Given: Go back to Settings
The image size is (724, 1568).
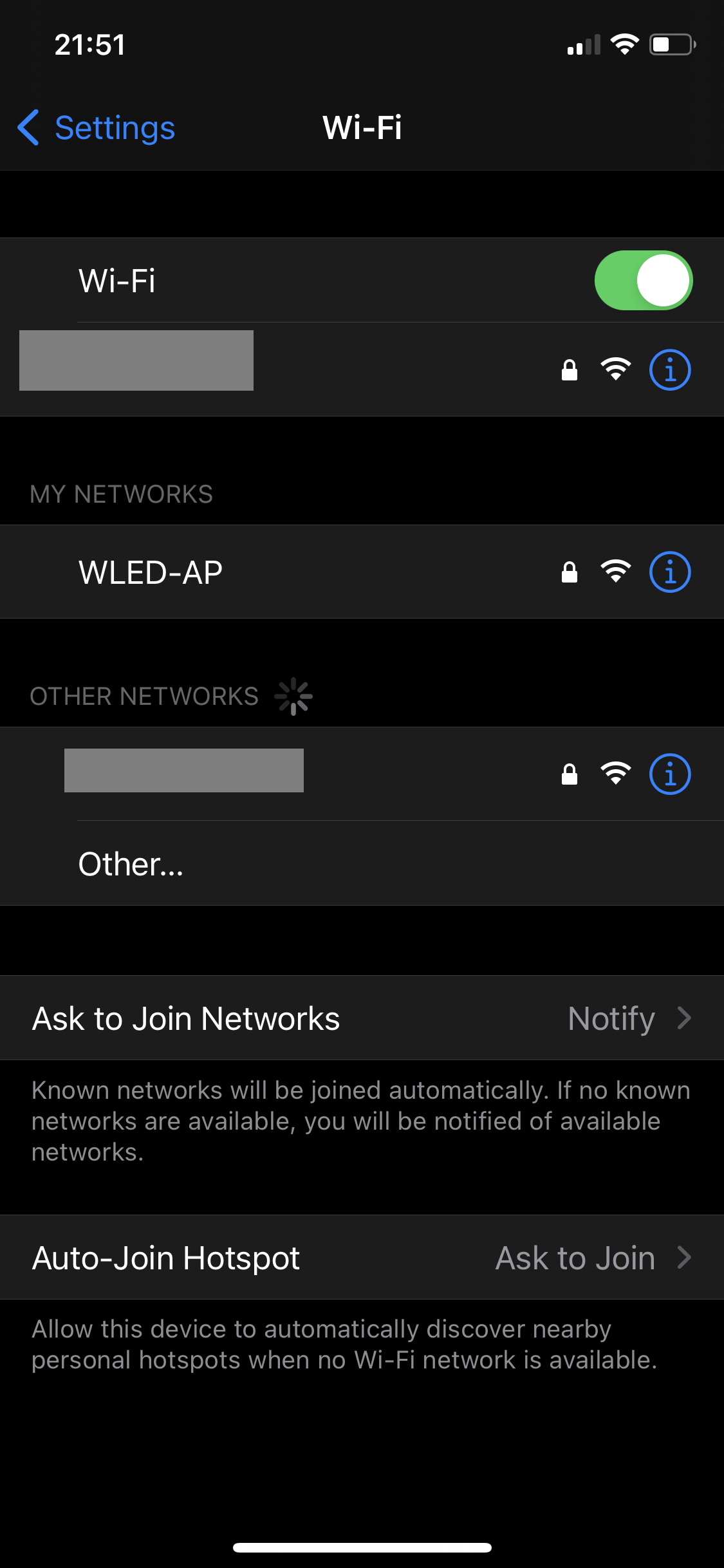Looking at the screenshot, I should pyautogui.click(x=97, y=127).
